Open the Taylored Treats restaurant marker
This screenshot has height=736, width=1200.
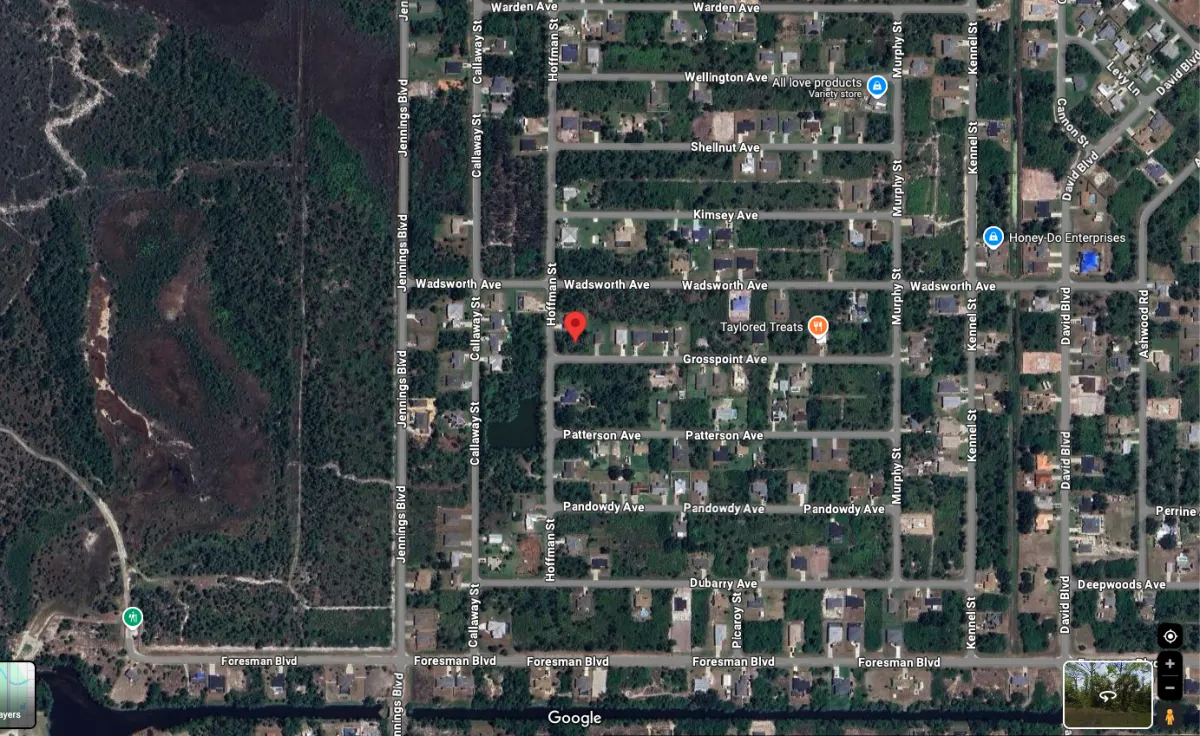(x=818, y=326)
